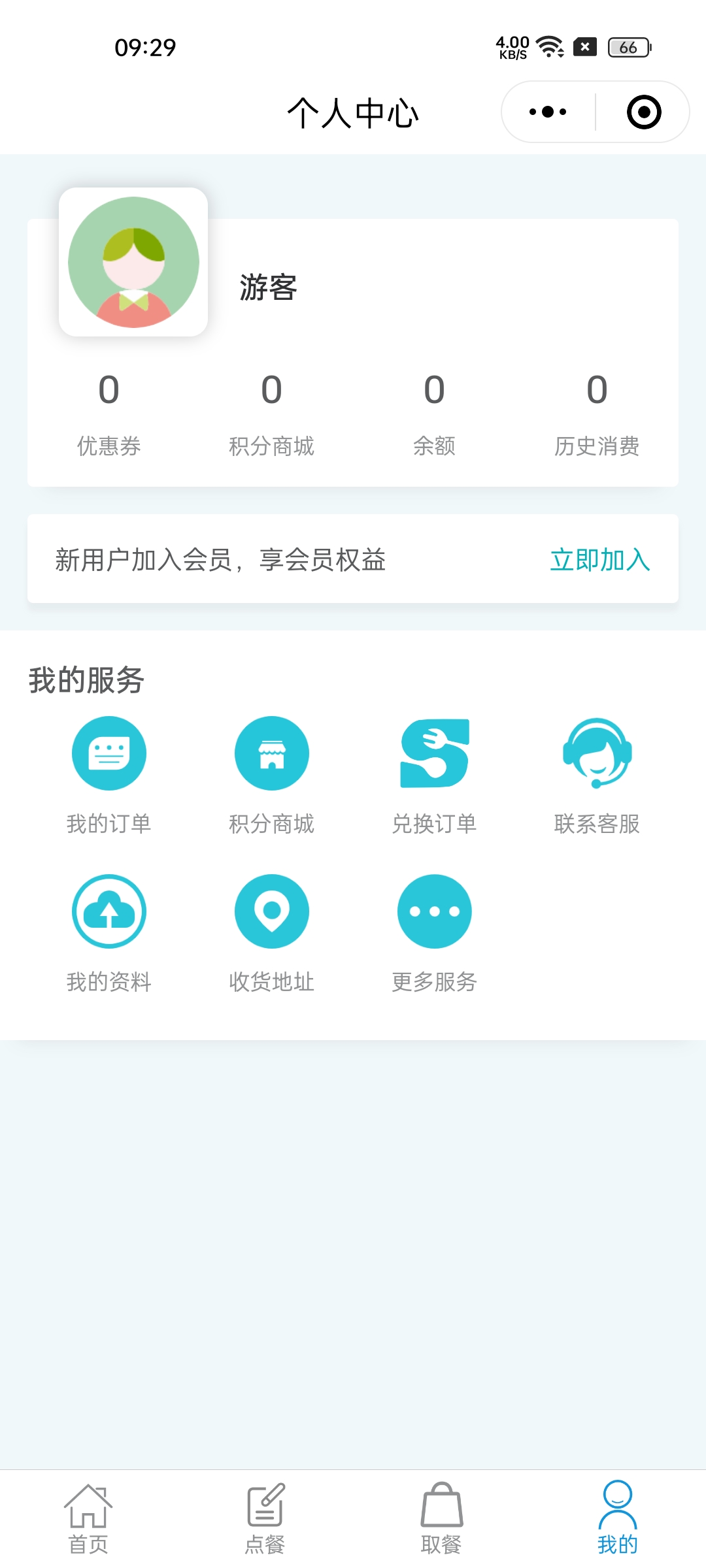The height and width of the screenshot is (1568, 706).
Task: Open the 积分商城 service icon
Action: click(x=271, y=775)
